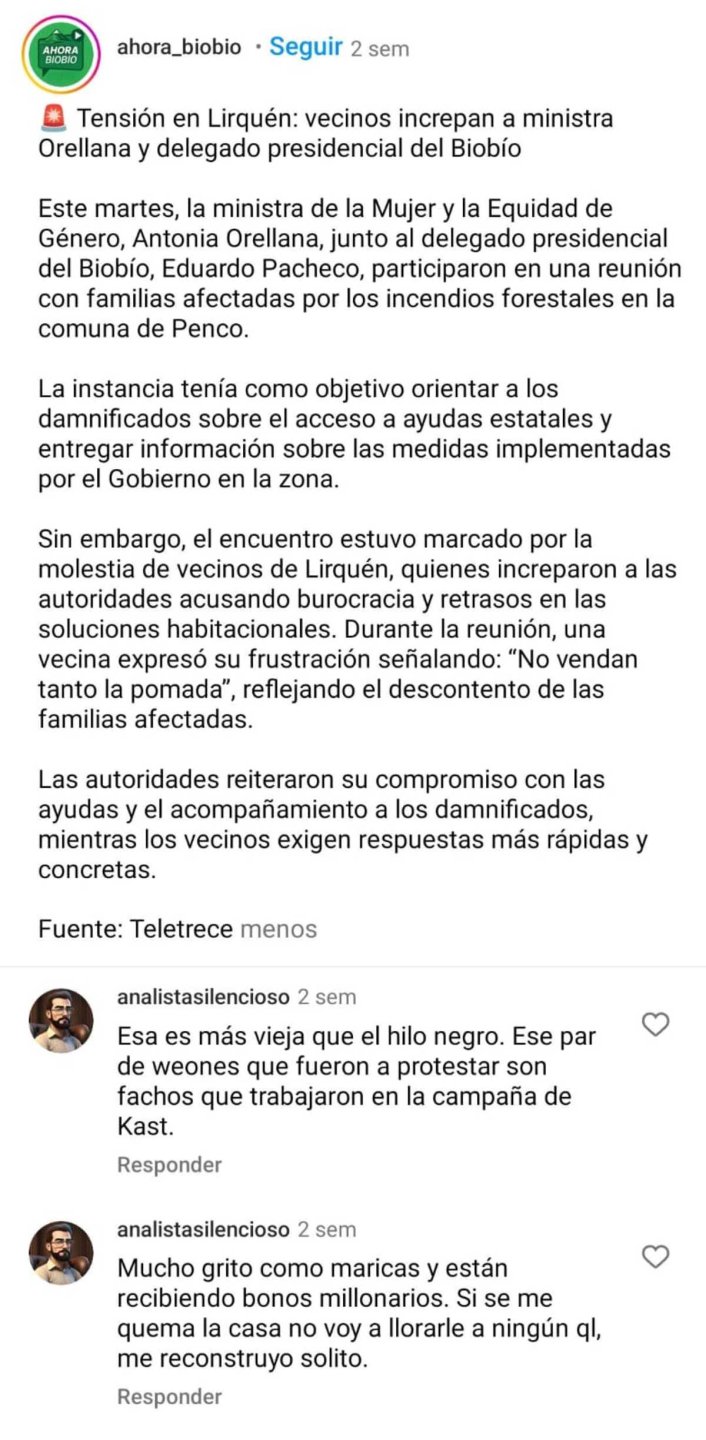Collapse the caption with "menos"
Image resolution: width=706 pixels, height=1440 pixels.
[278, 929]
